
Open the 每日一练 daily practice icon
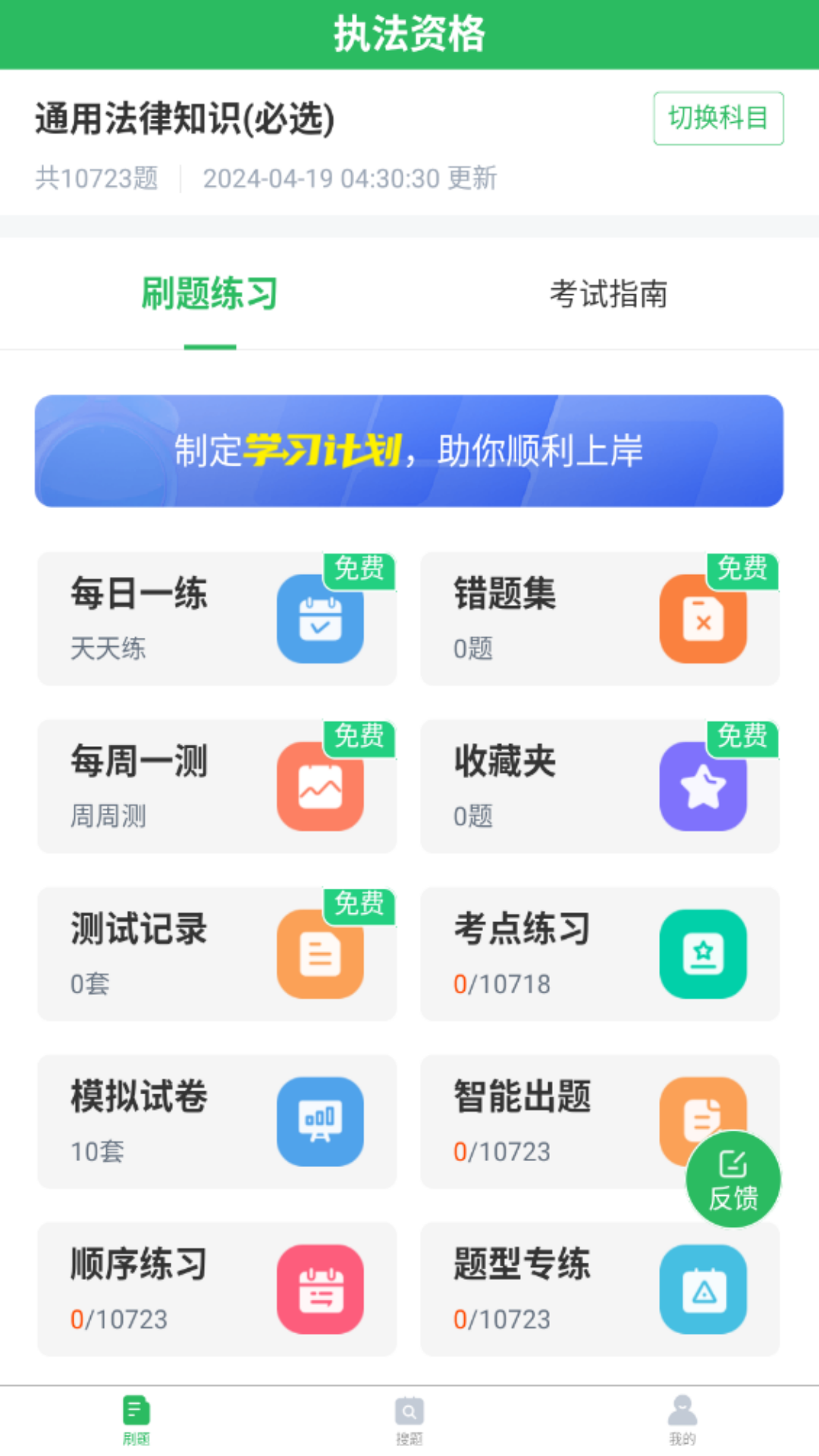(x=320, y=618)
